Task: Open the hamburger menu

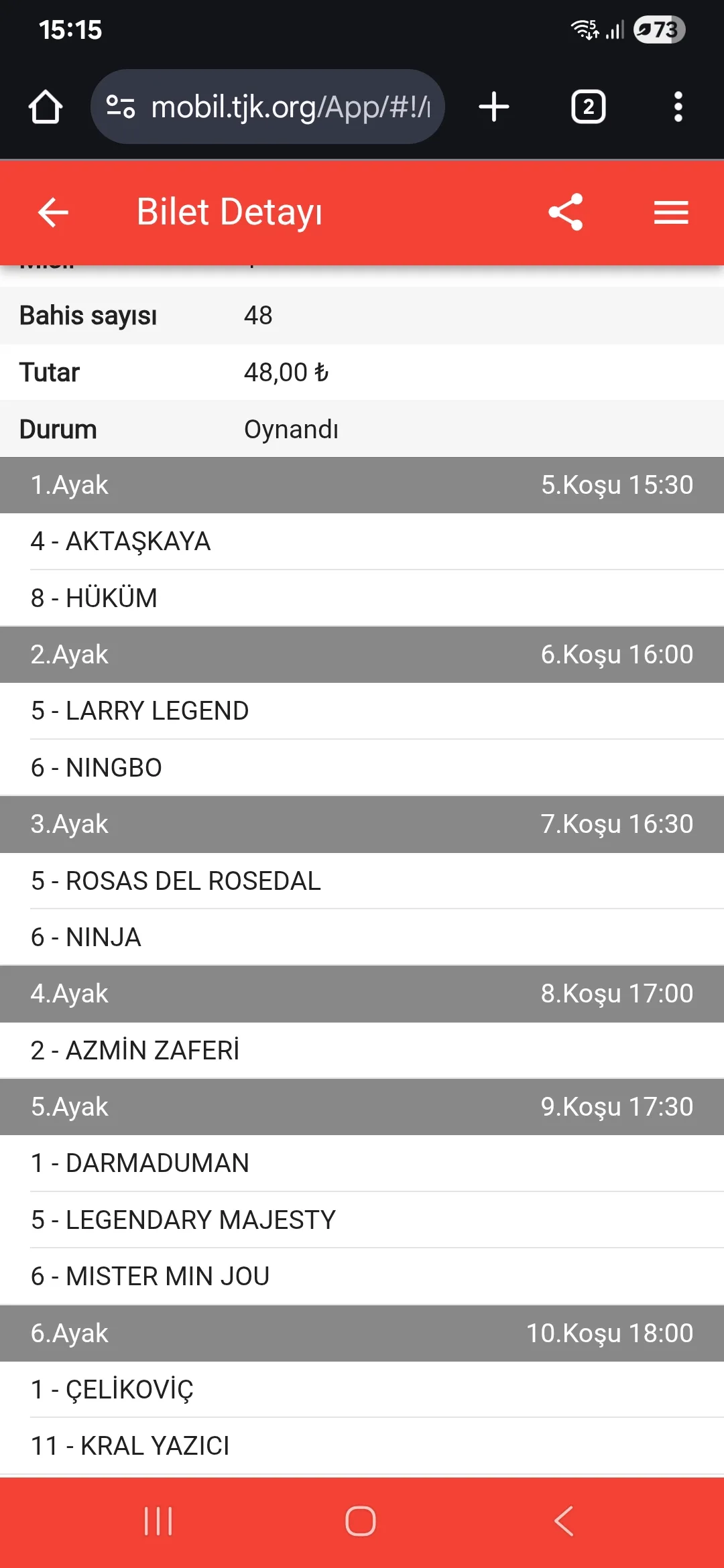Action: pyautogui.click(x=671, y=212)
